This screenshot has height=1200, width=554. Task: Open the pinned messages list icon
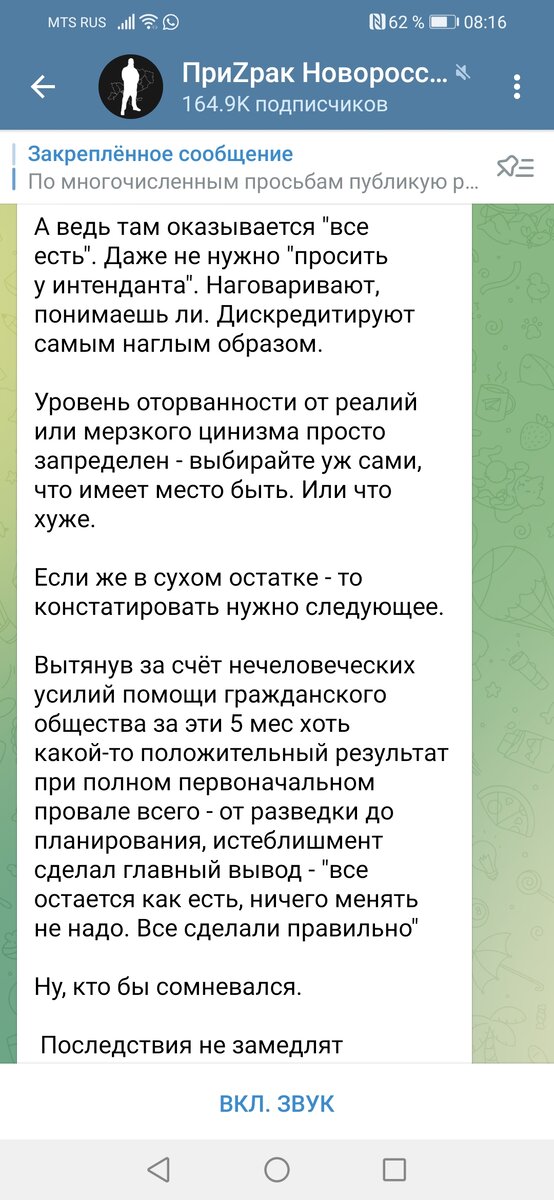coord(516,168)
